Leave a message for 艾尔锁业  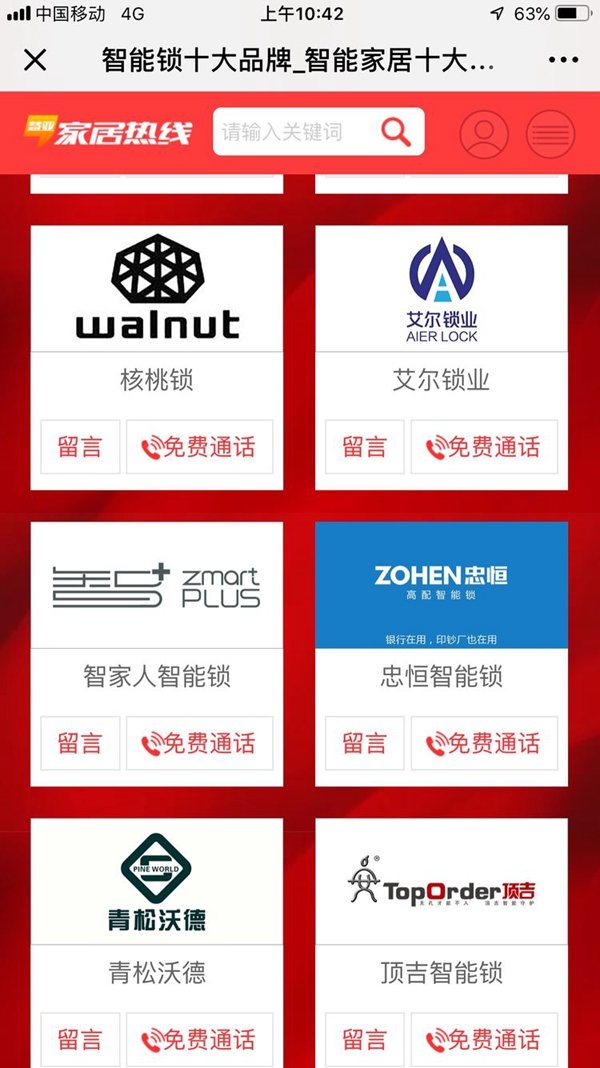365,447
